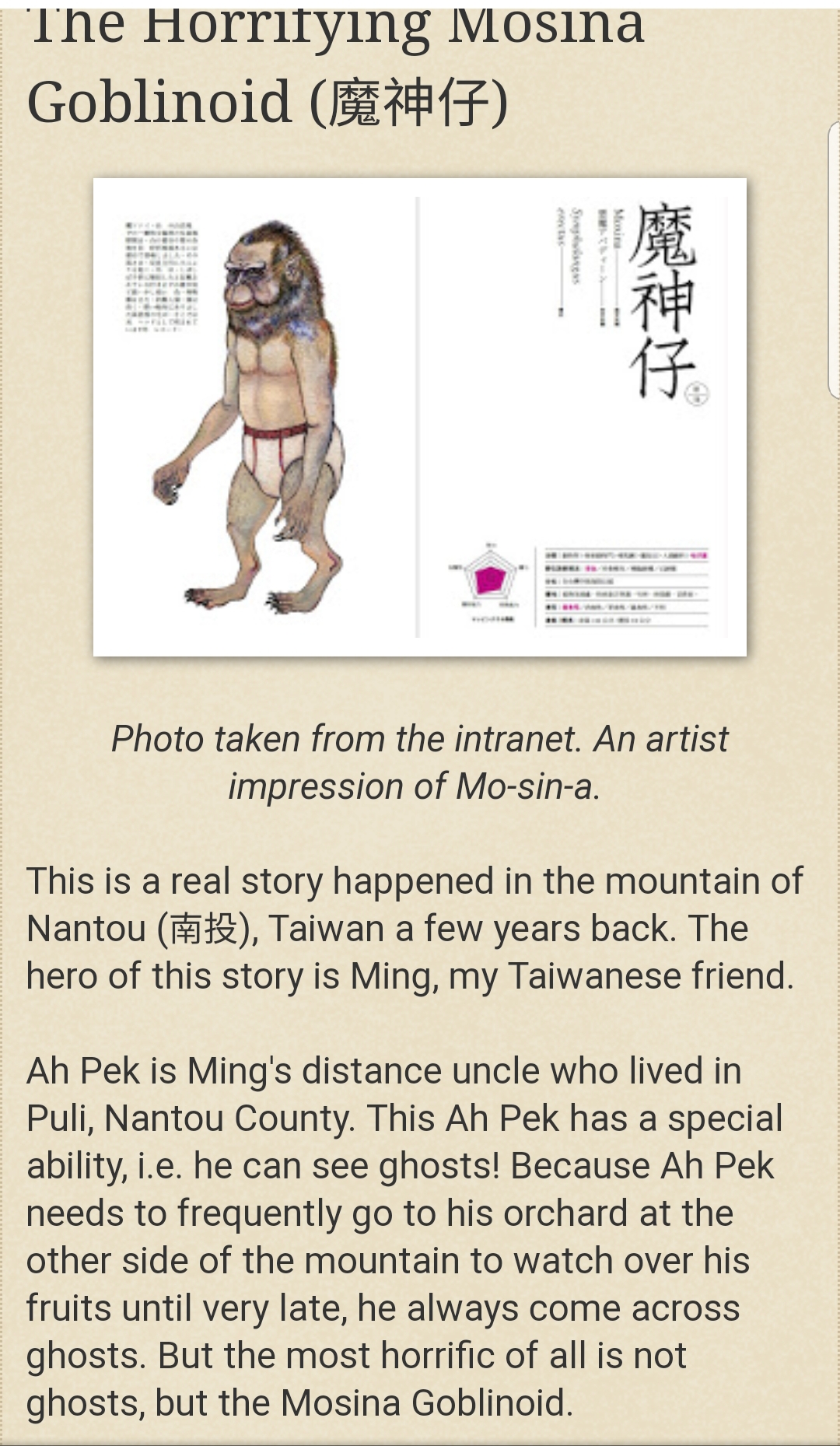
Task: Tap the scroll handle on the right edge
Action: 834,261
